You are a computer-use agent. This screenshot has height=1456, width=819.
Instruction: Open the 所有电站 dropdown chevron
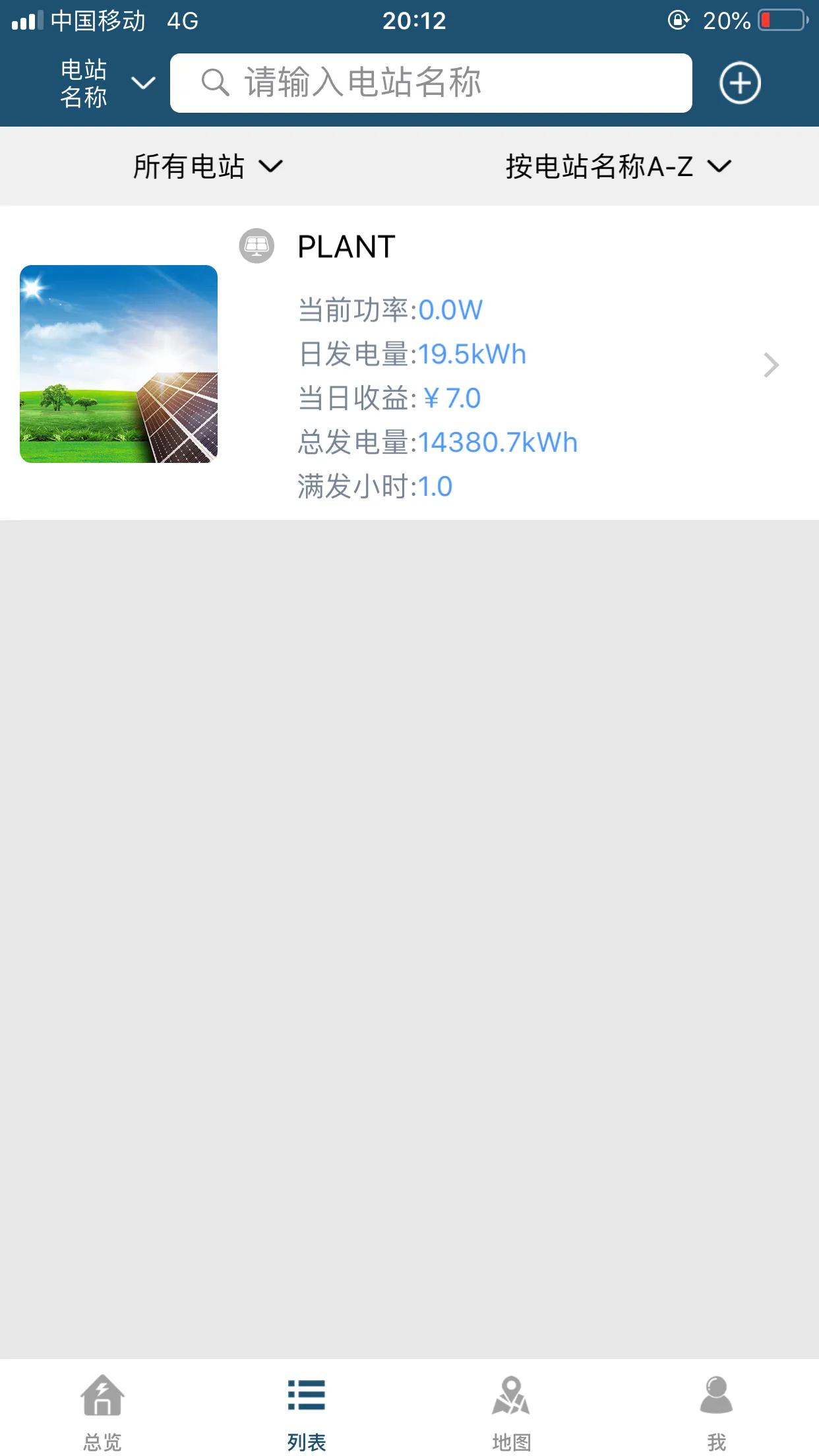(270, 167)
